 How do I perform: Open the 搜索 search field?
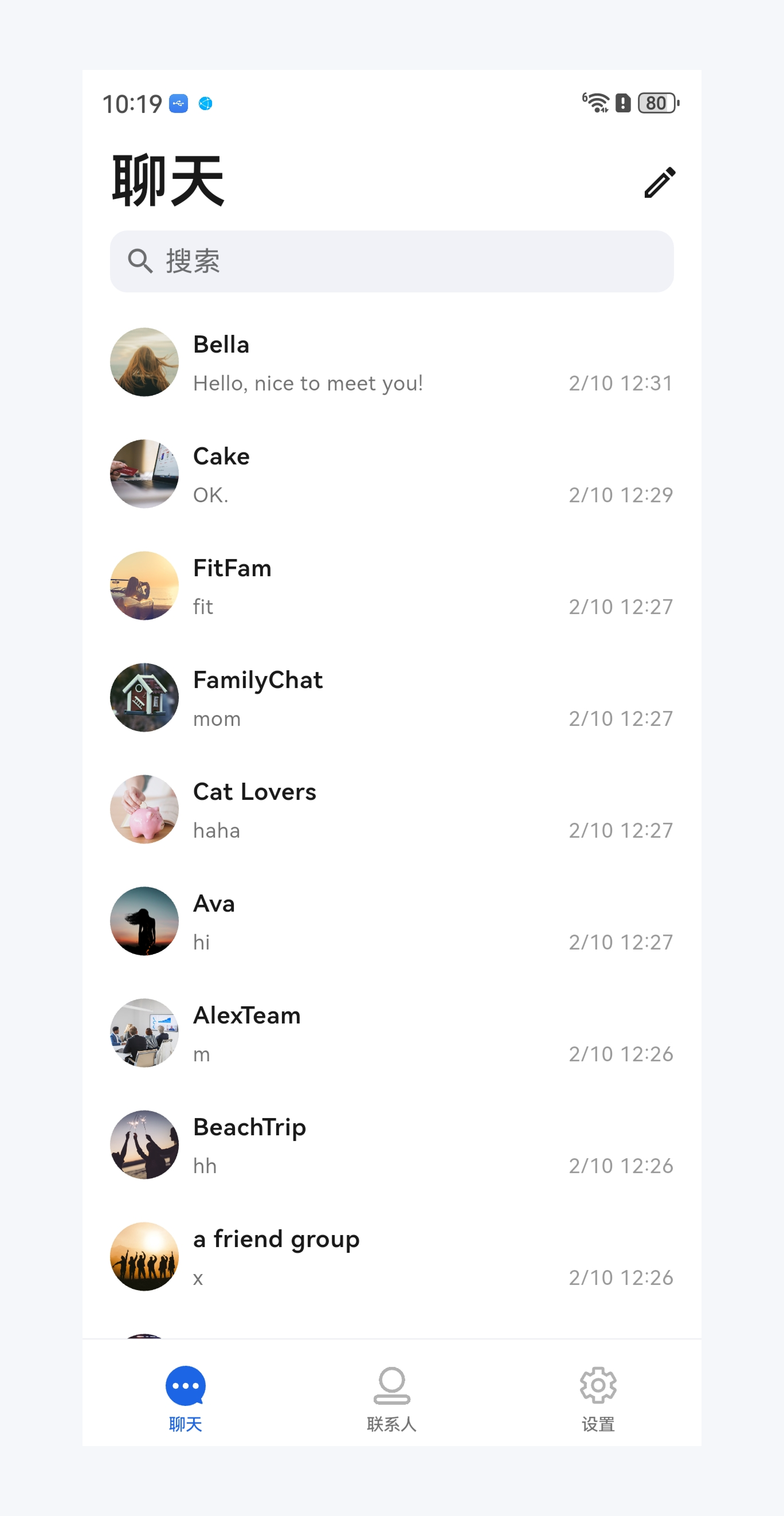pyautogui.click(x=392, y=261)
